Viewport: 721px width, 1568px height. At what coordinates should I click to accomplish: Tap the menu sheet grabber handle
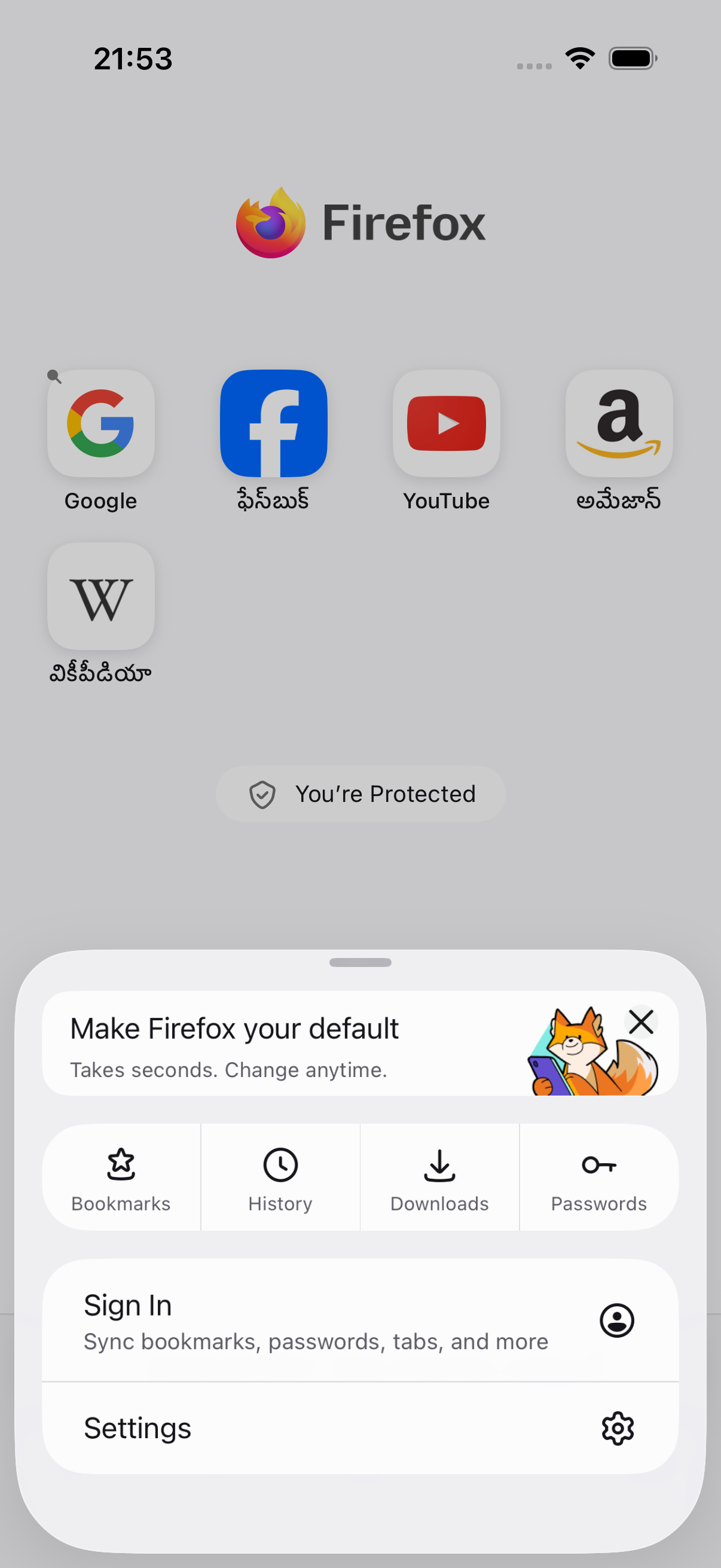coord(360,962)
